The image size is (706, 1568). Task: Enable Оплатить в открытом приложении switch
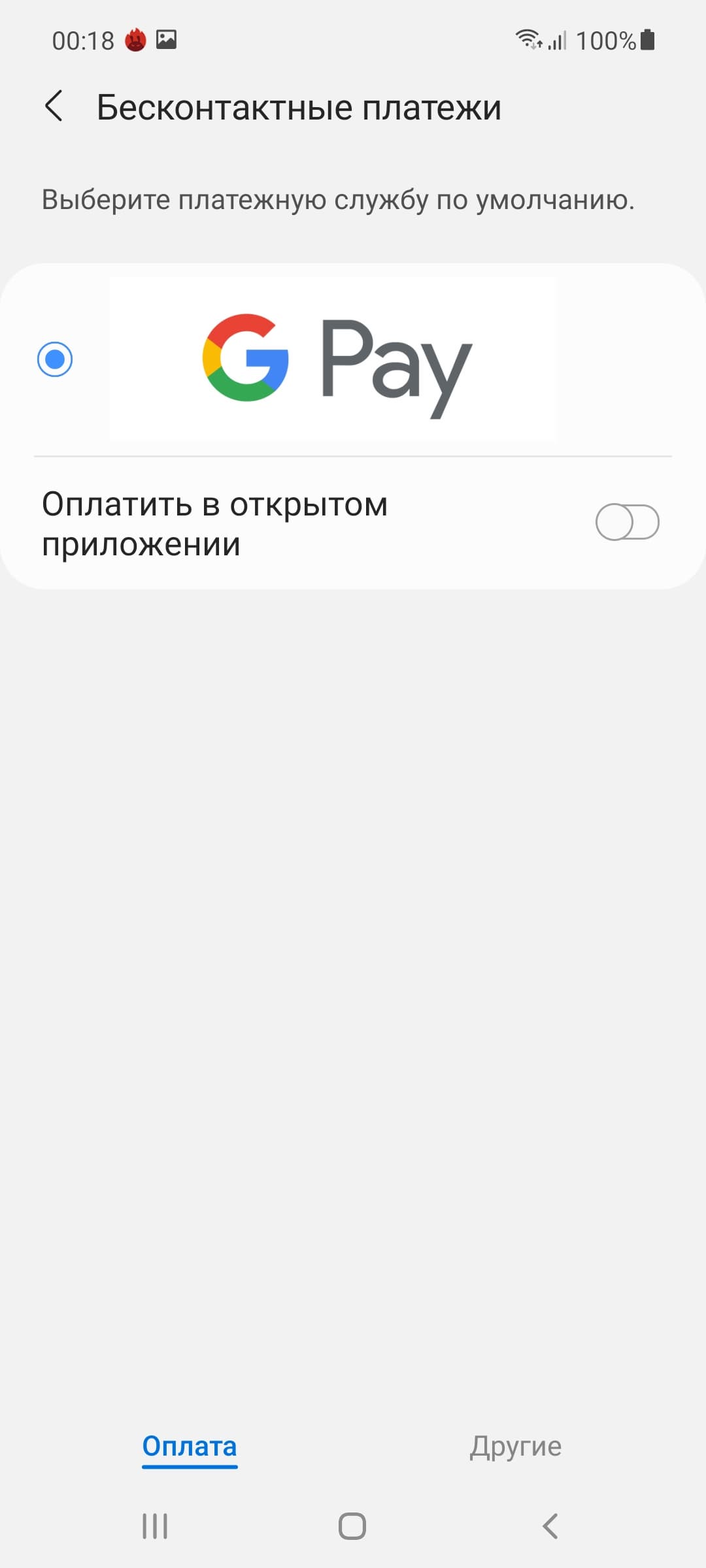627,522
